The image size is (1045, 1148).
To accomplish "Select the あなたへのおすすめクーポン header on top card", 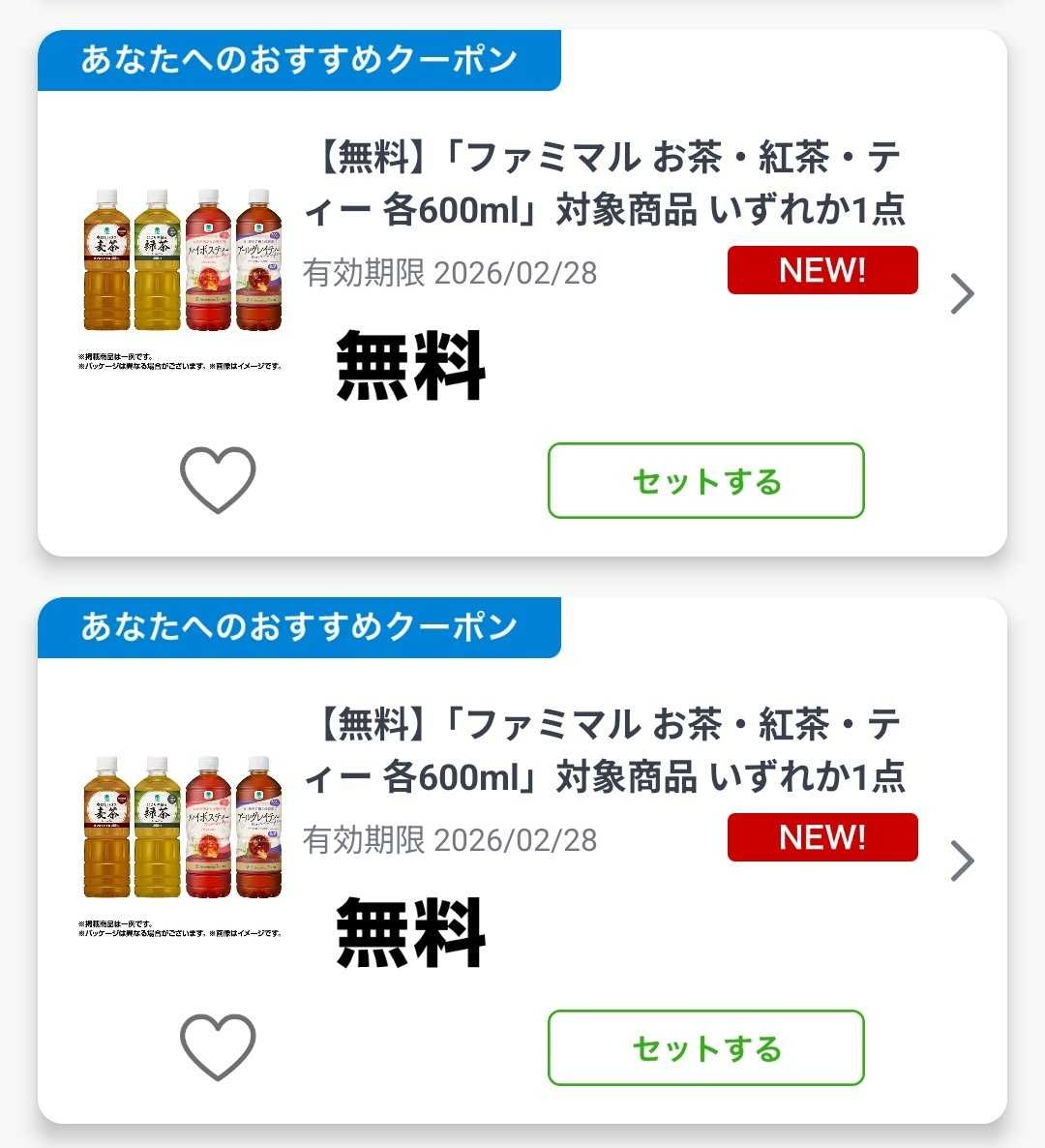I will (x=298, y=59).
